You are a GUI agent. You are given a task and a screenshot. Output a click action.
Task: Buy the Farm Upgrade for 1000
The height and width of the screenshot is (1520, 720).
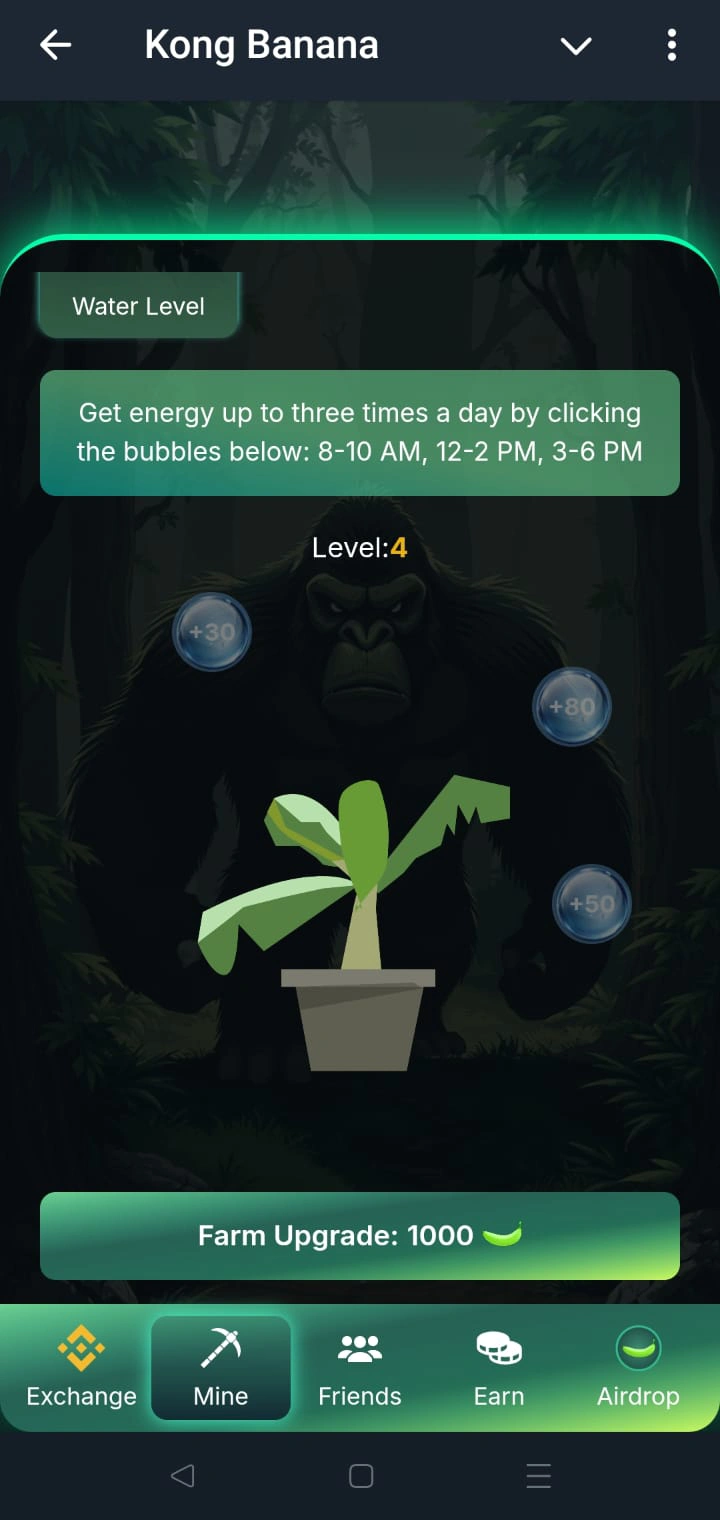(360, 1235)
